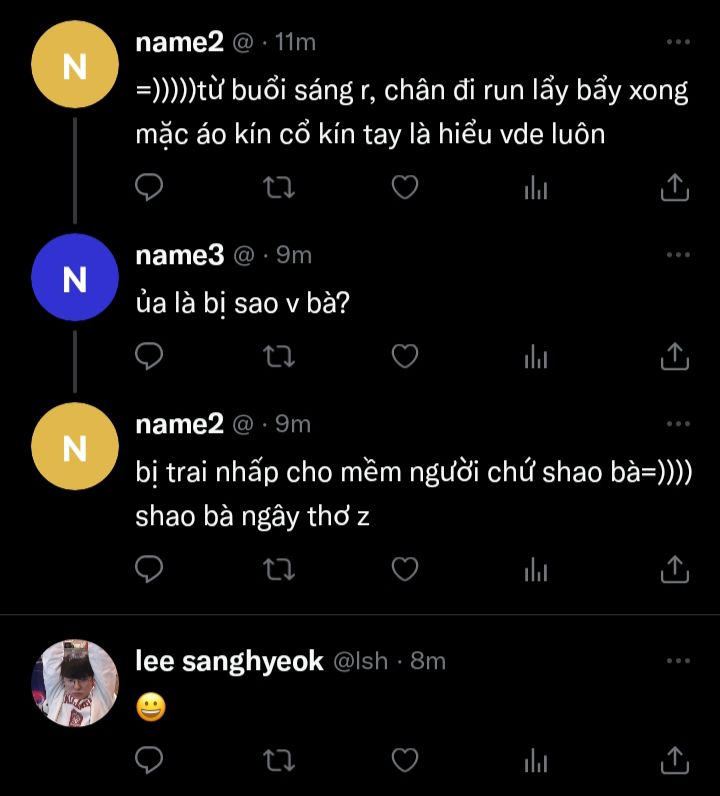Viewport: 720px width, 796px height.
Task: Share name2's tweet posted 11m ago
Action: point(675,186)
